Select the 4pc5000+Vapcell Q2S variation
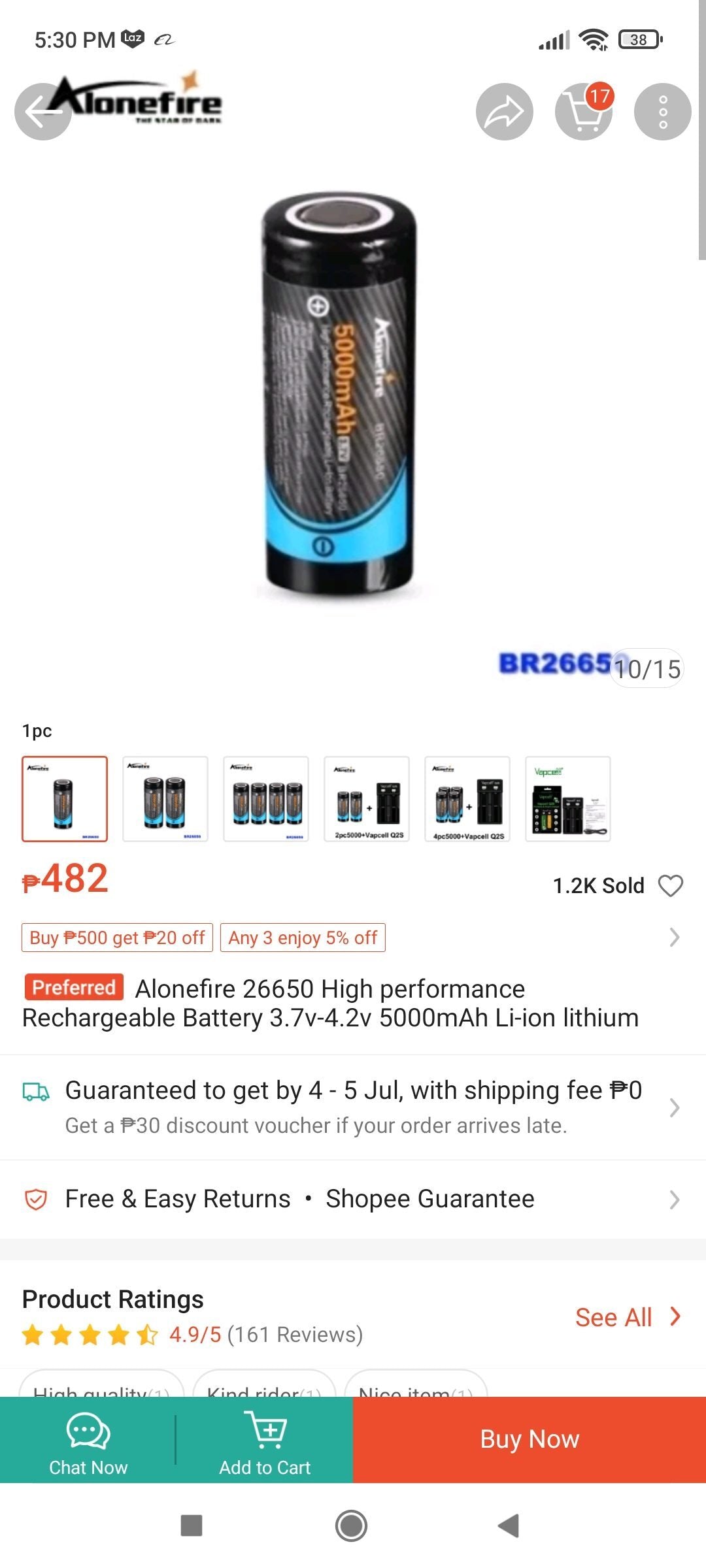This screenshot has width=706, height=1568. click(x=467, y=798)
